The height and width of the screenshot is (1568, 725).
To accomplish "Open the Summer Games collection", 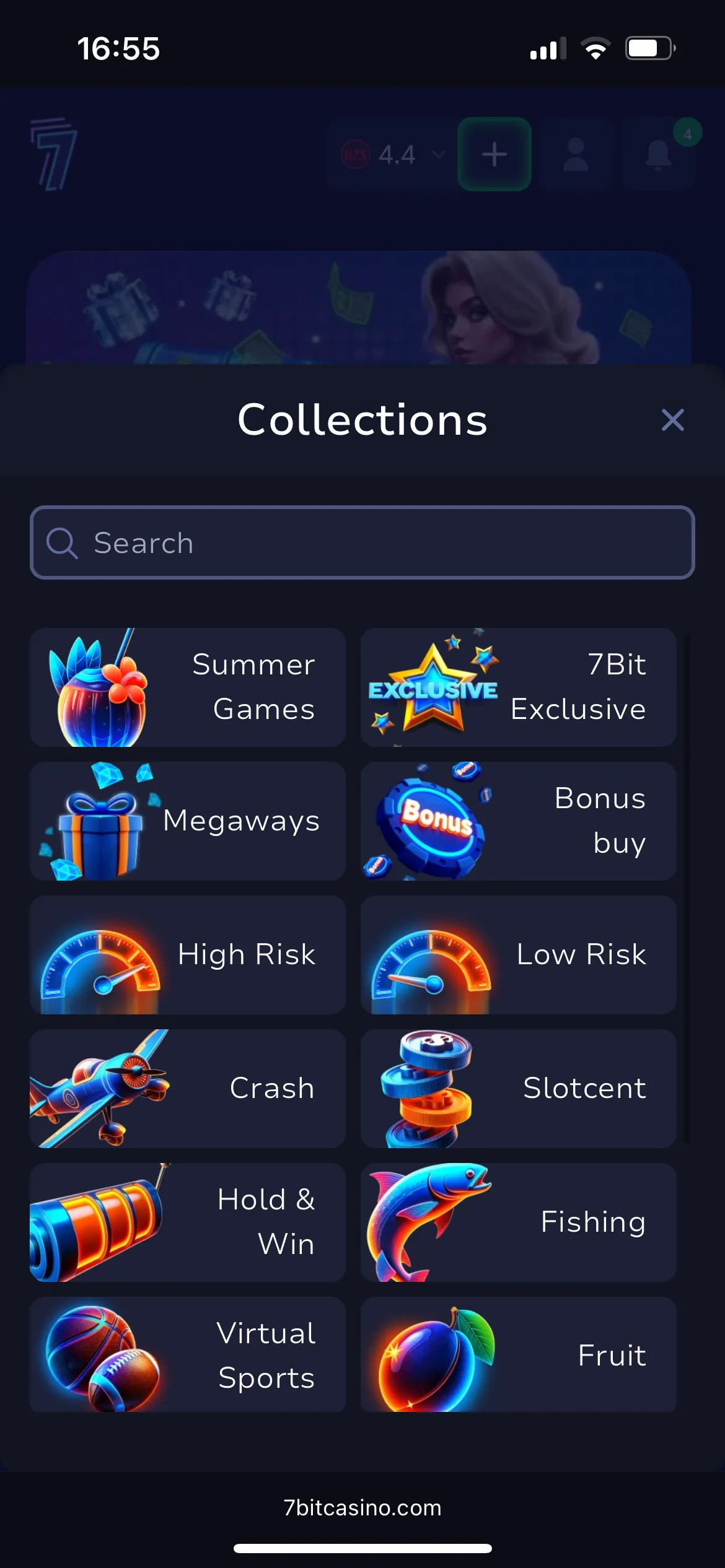I will [x=188, y=687].
